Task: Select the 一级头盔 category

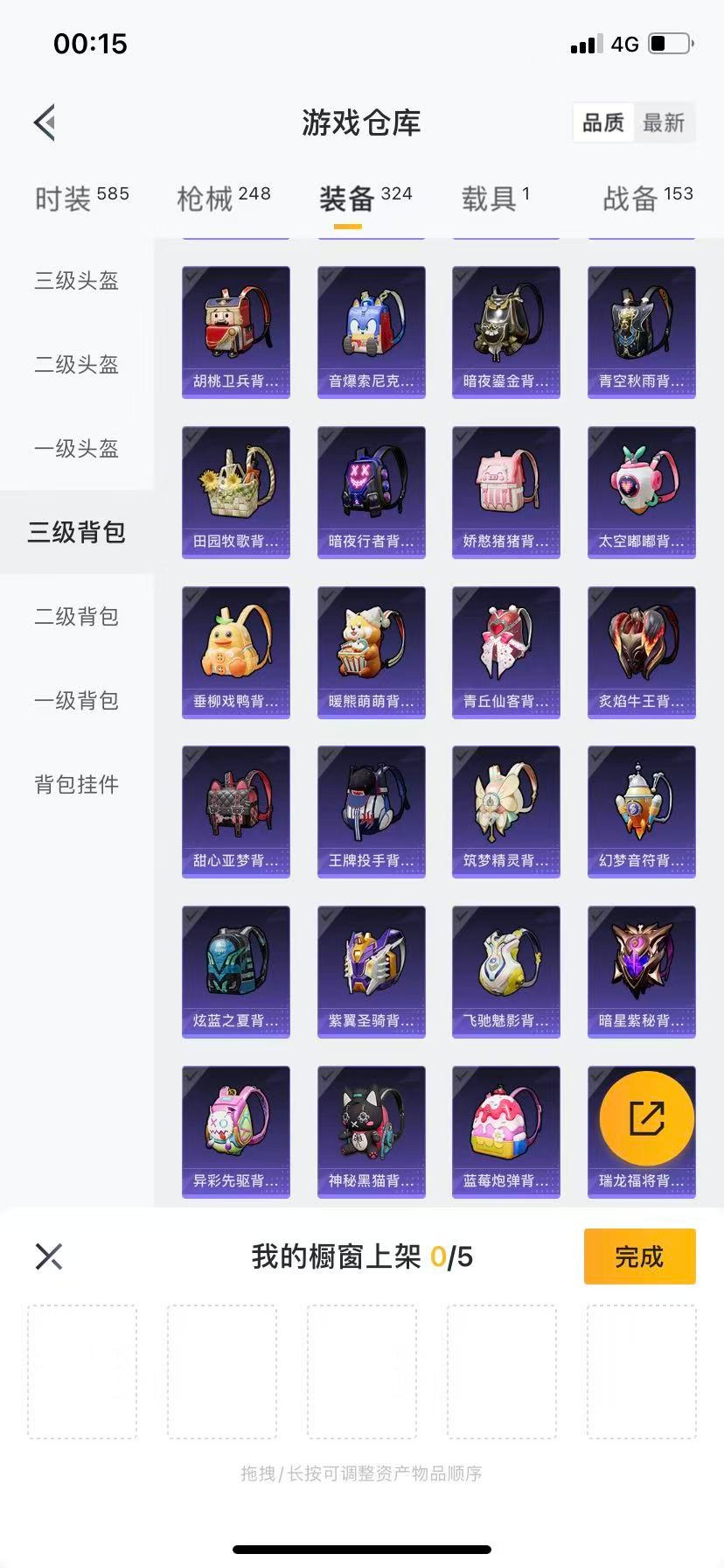Action: (x=76, y=448)
